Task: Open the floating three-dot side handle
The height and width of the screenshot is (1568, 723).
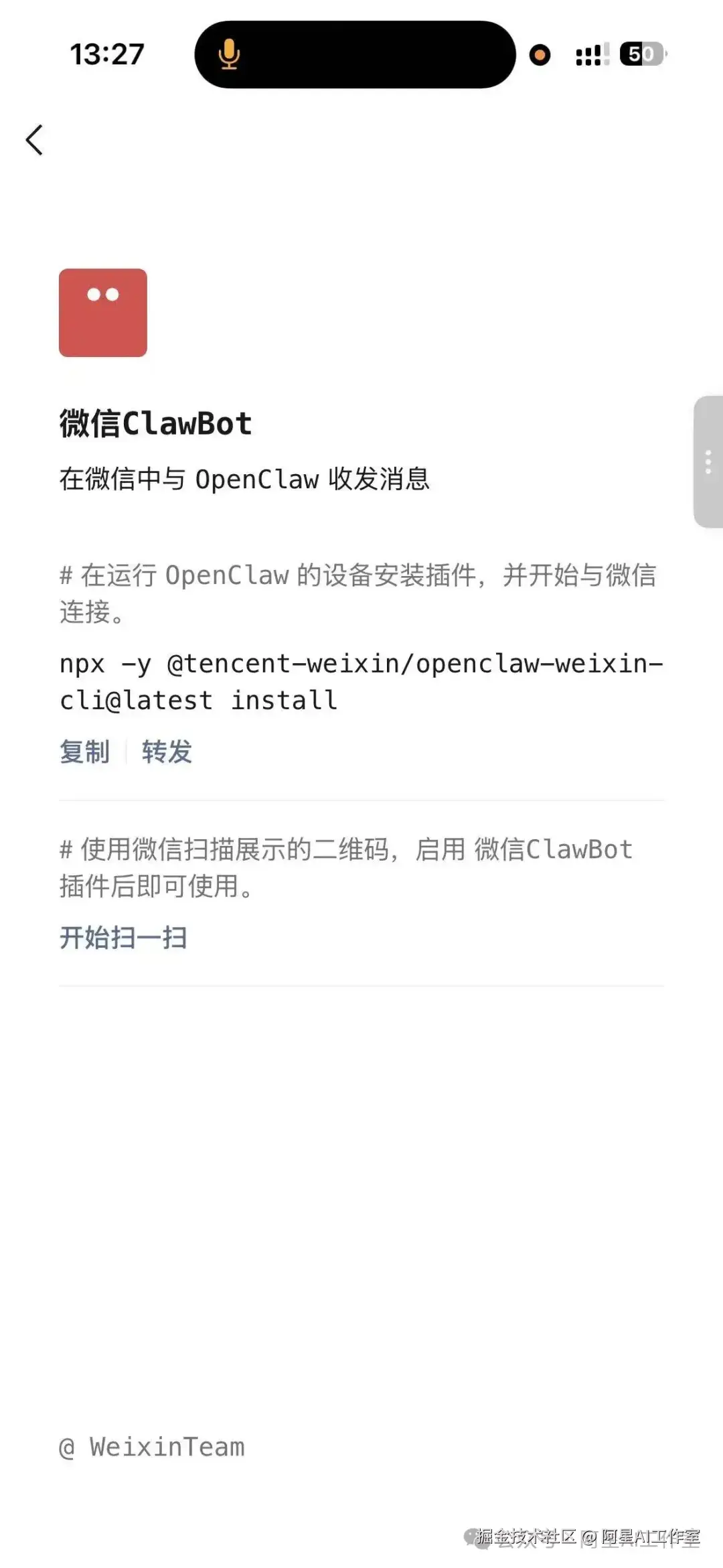Action: pyautogui.click(x=708, y=462)
